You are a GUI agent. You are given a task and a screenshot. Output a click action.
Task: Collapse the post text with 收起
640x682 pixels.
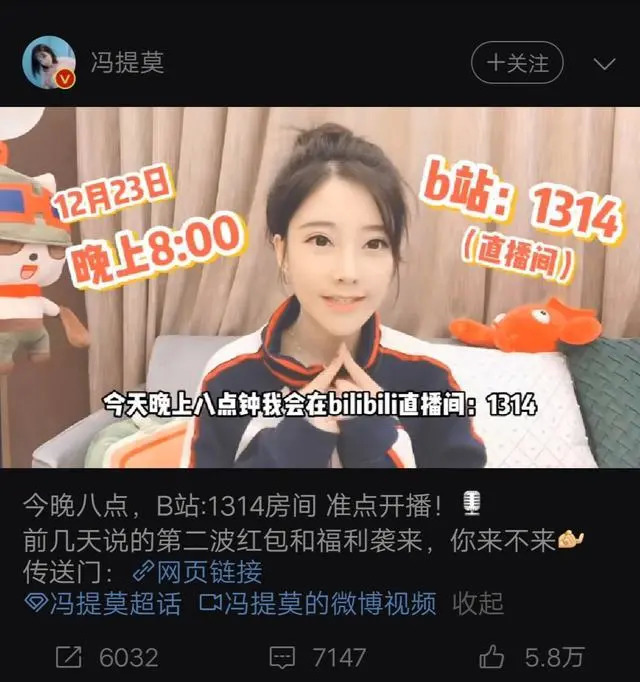click(x=478, y=603)
